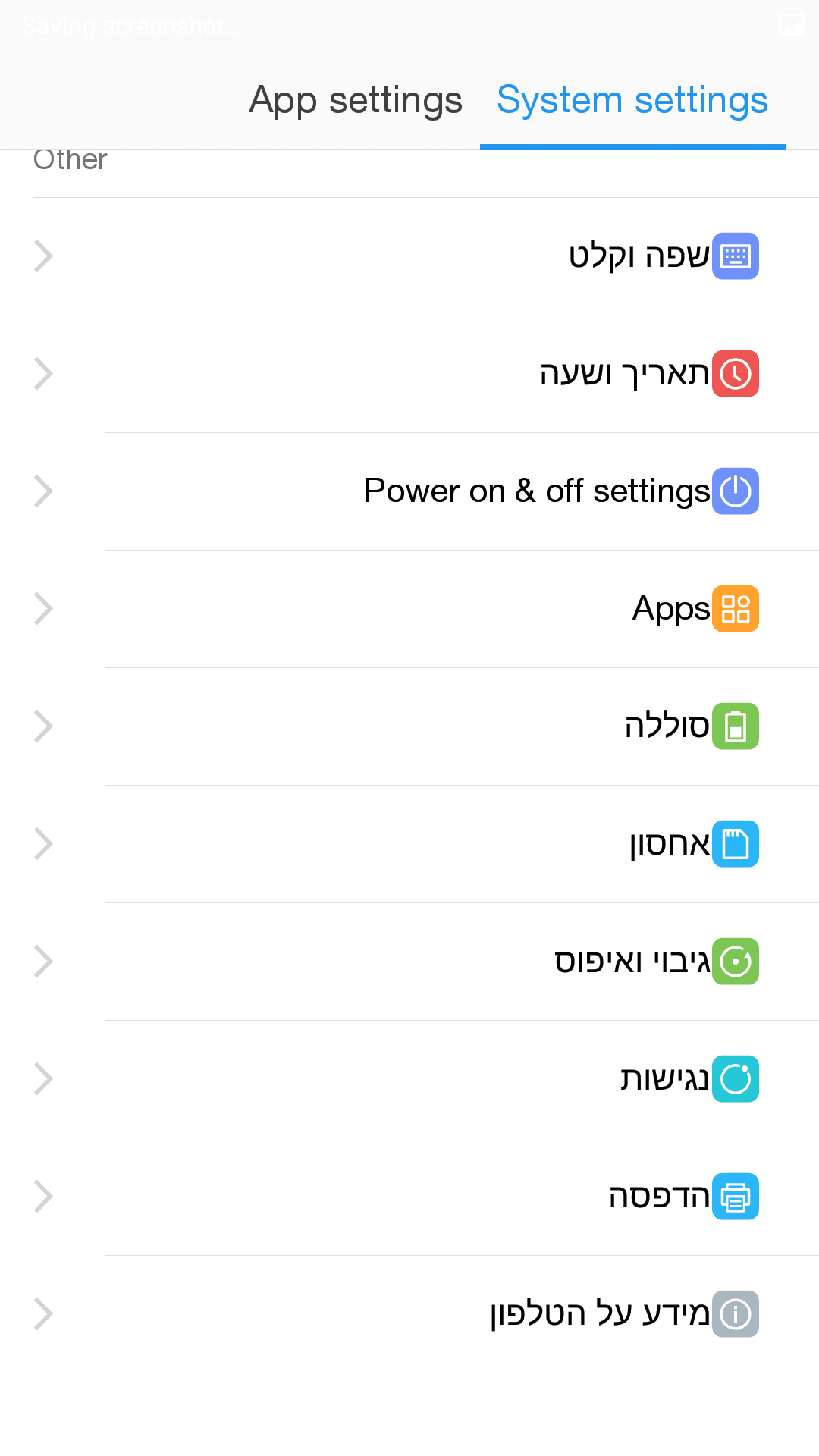Open the Apps settings row

[x=671, y=609]
